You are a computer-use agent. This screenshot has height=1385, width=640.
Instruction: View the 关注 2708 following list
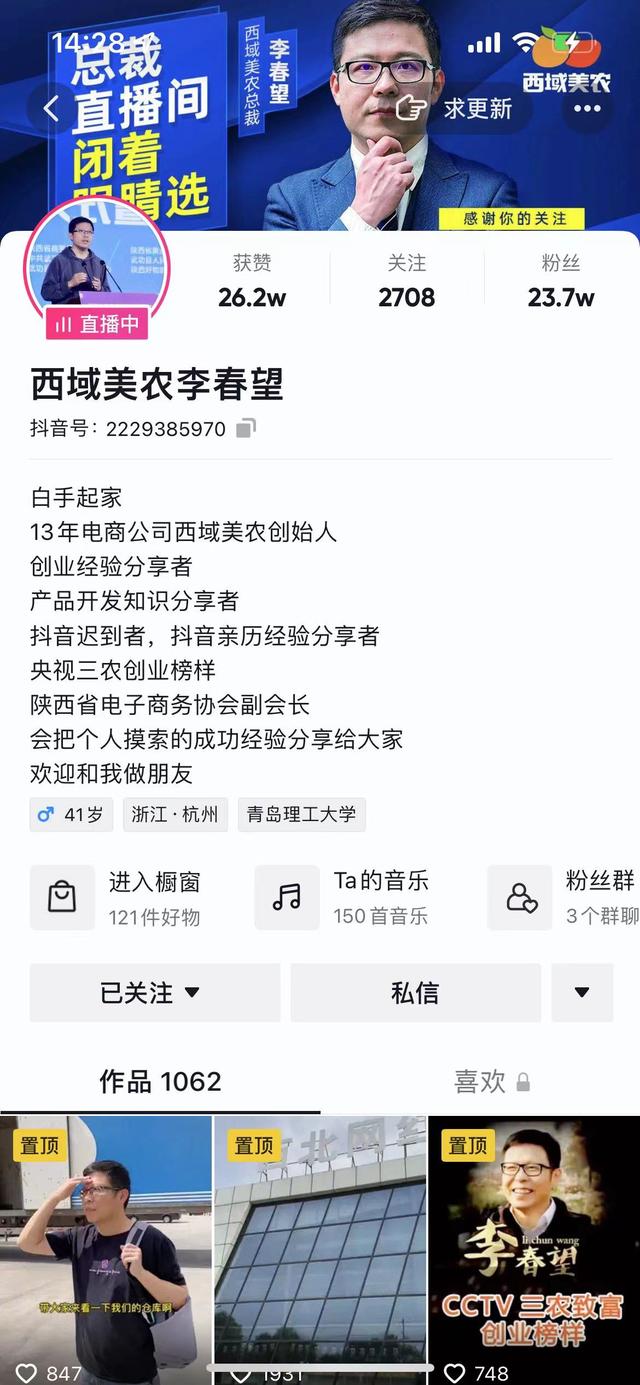[x=406, y=281]
